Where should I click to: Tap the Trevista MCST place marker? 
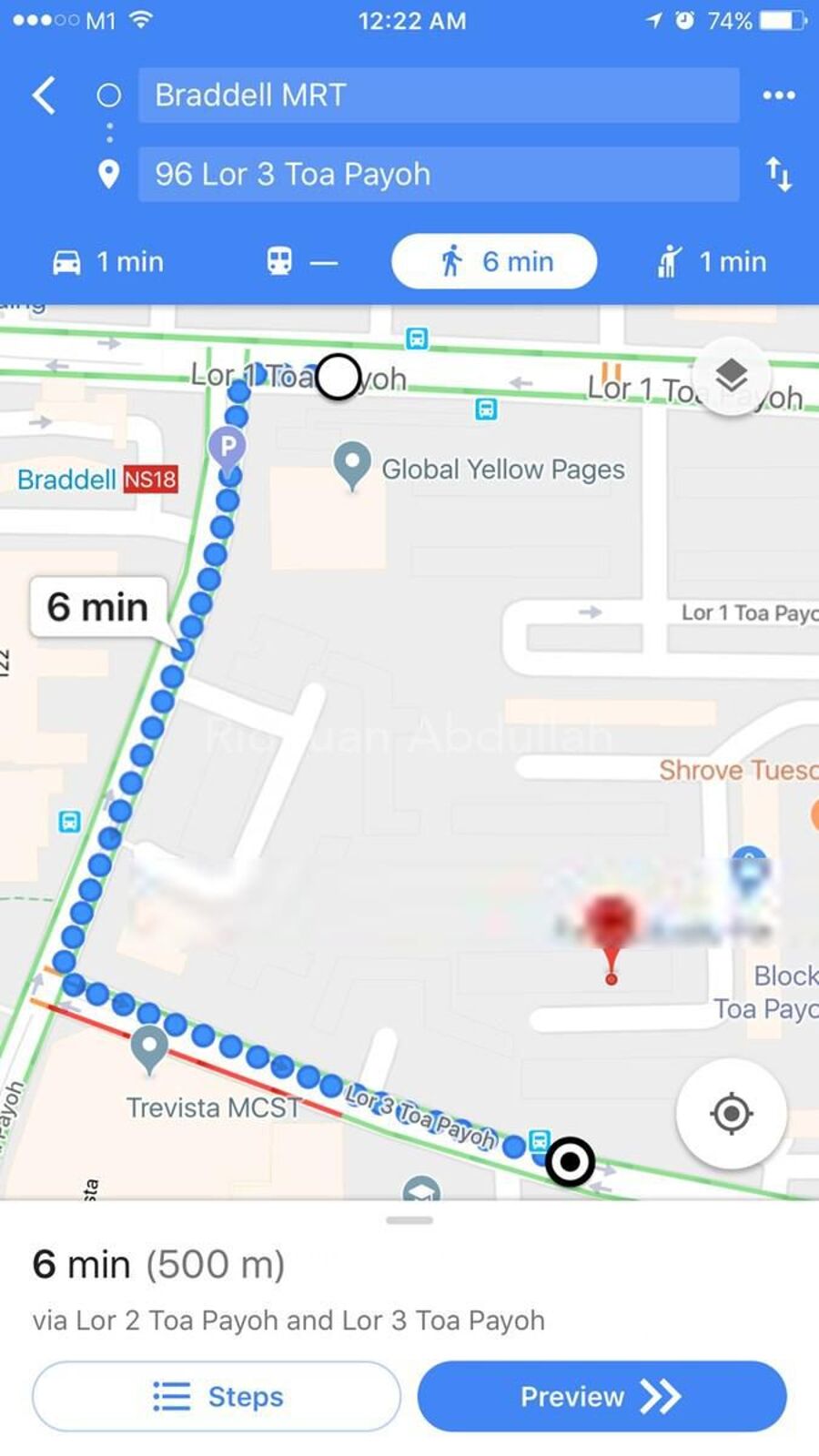point(149,1048)
